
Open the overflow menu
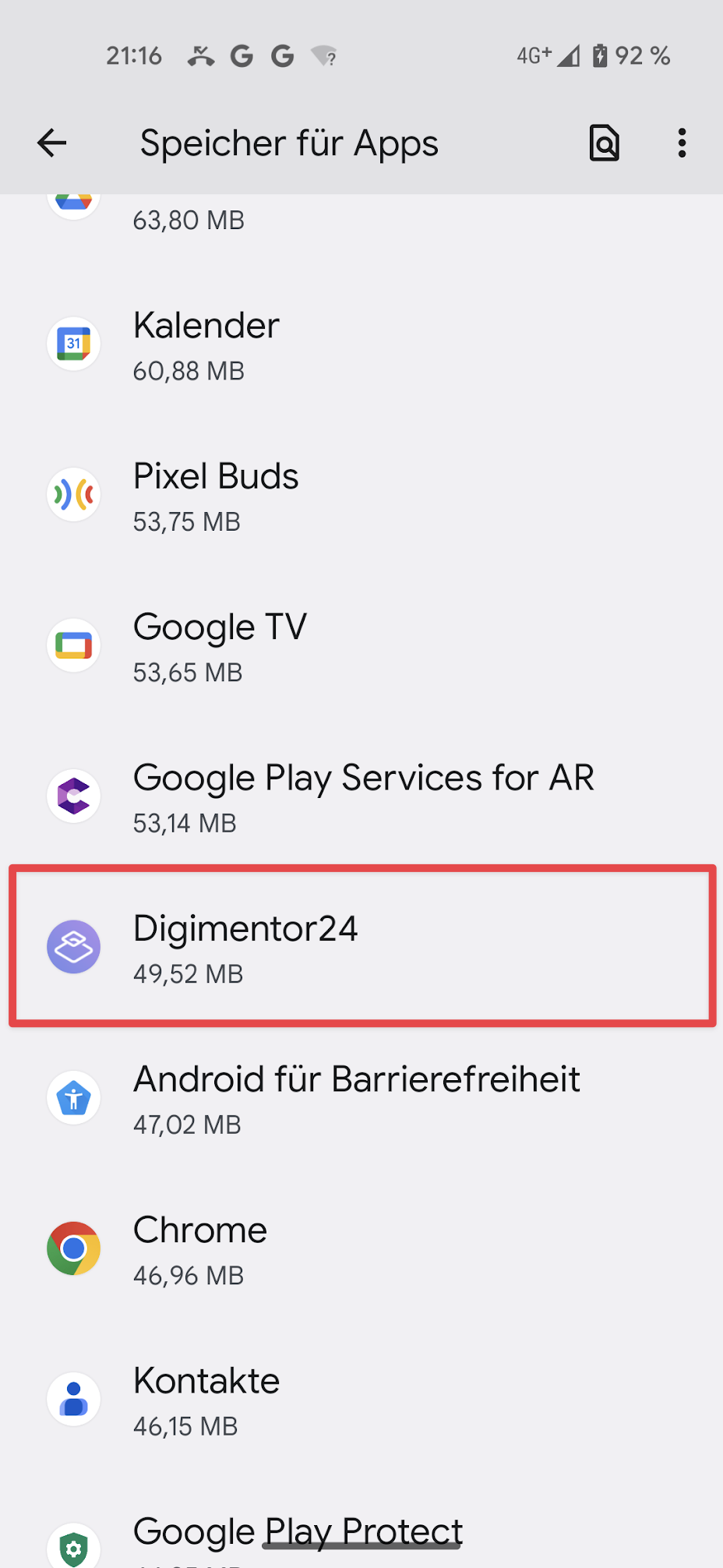click(682, 143)
